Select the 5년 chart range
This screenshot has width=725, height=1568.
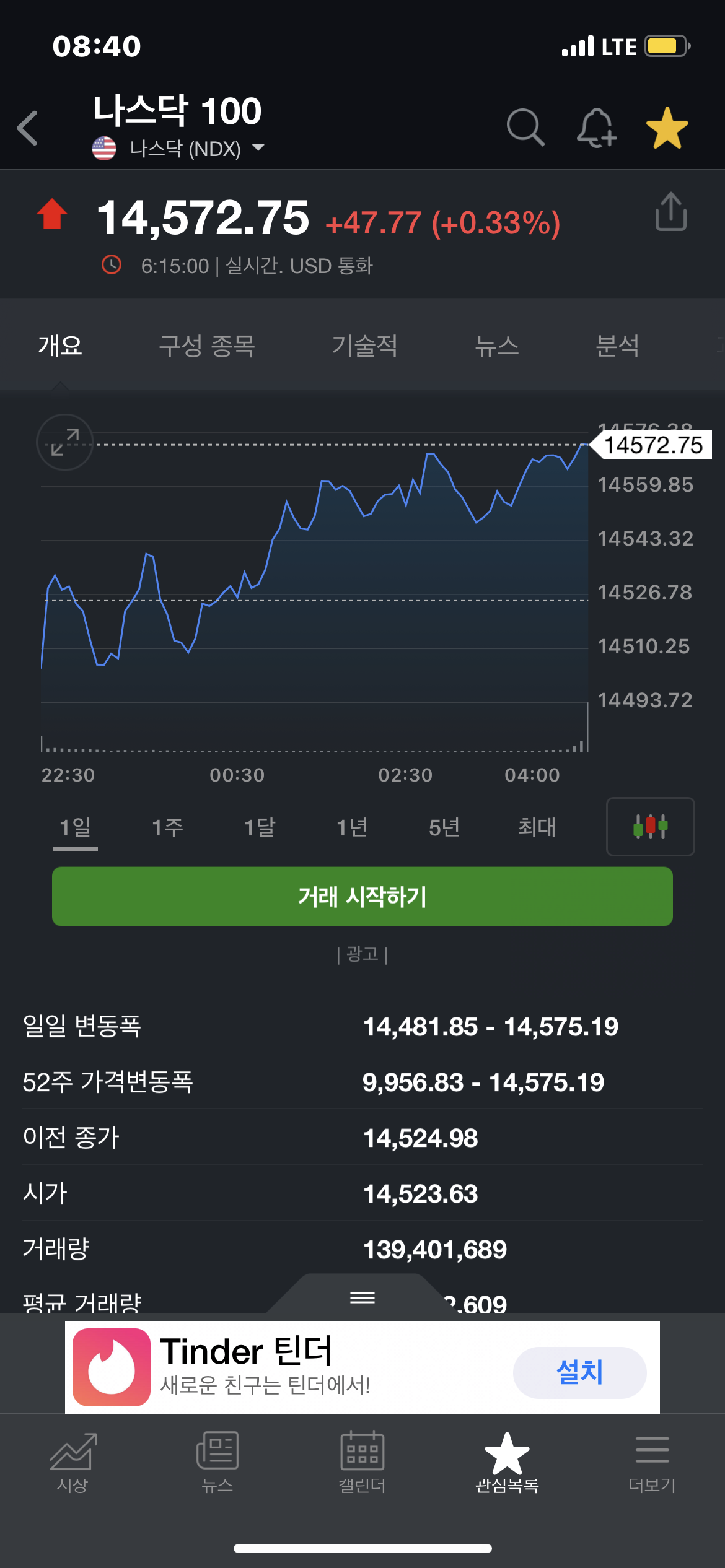444,827
